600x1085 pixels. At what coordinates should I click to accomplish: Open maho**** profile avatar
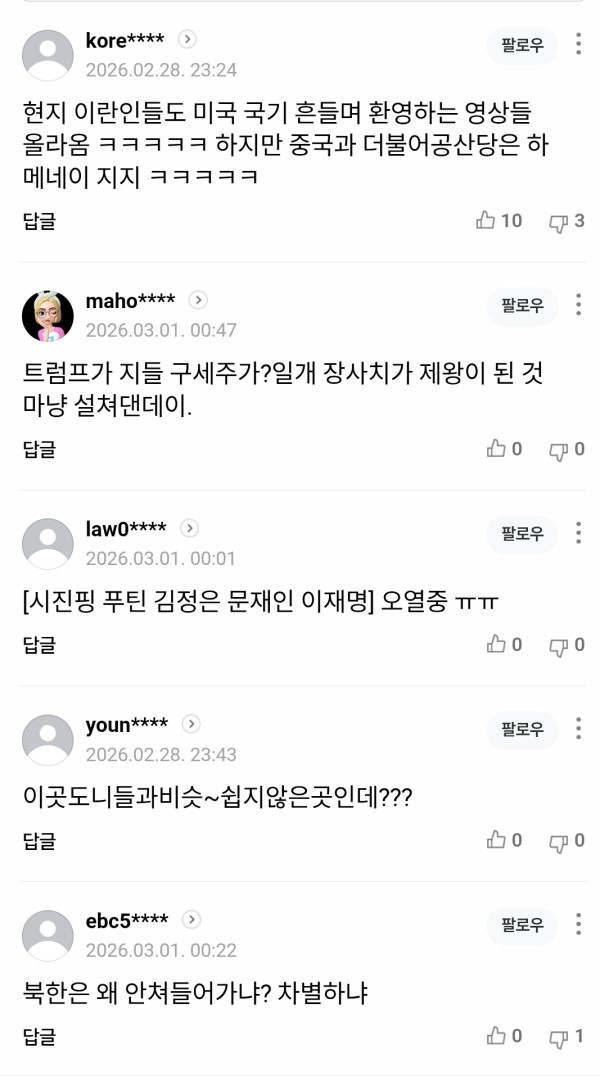pyautogui.click(x=47, y=316)
